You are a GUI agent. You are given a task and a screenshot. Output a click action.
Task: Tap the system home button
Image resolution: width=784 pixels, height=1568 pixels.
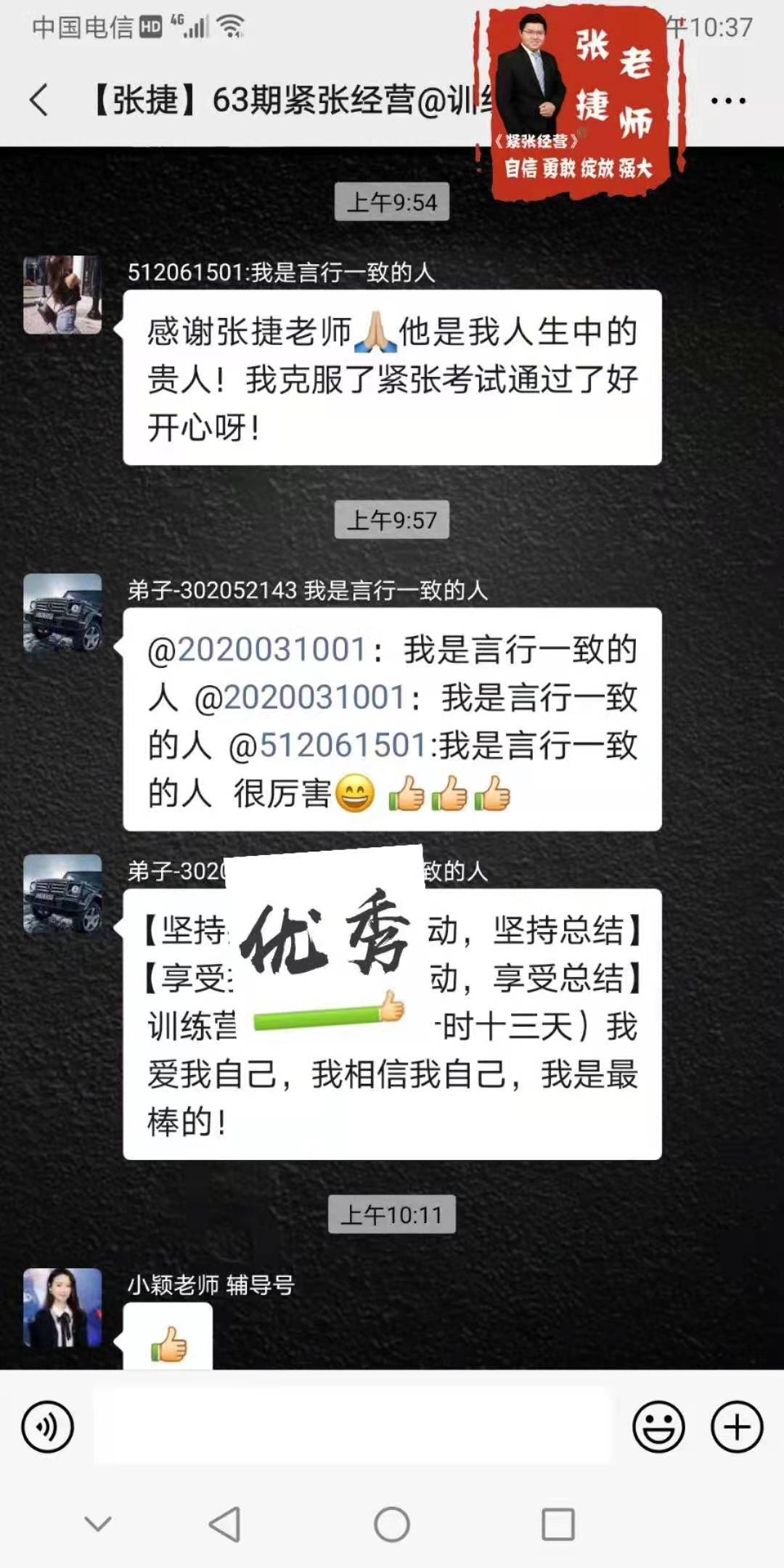tap(392, 1524)
